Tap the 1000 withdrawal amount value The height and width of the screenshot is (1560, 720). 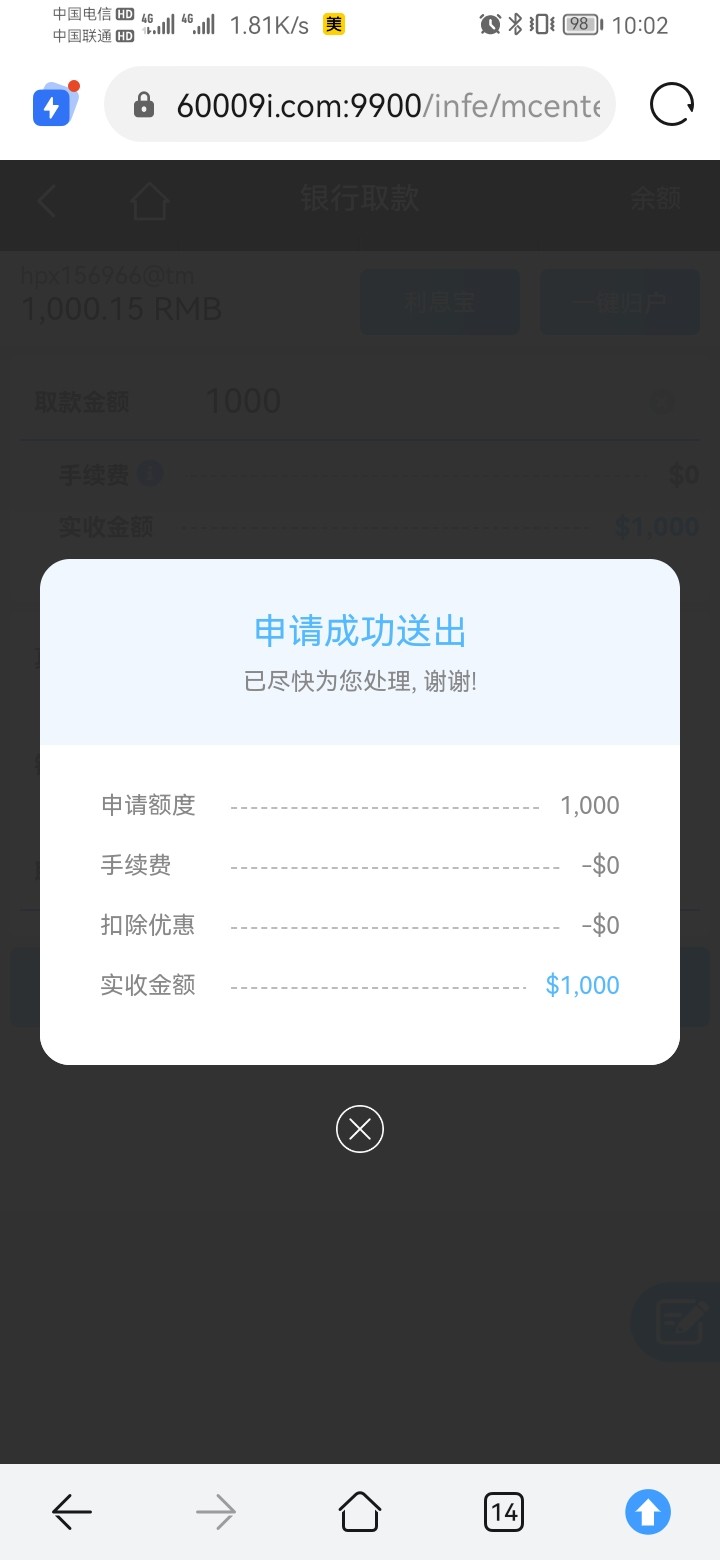[242, 400]
